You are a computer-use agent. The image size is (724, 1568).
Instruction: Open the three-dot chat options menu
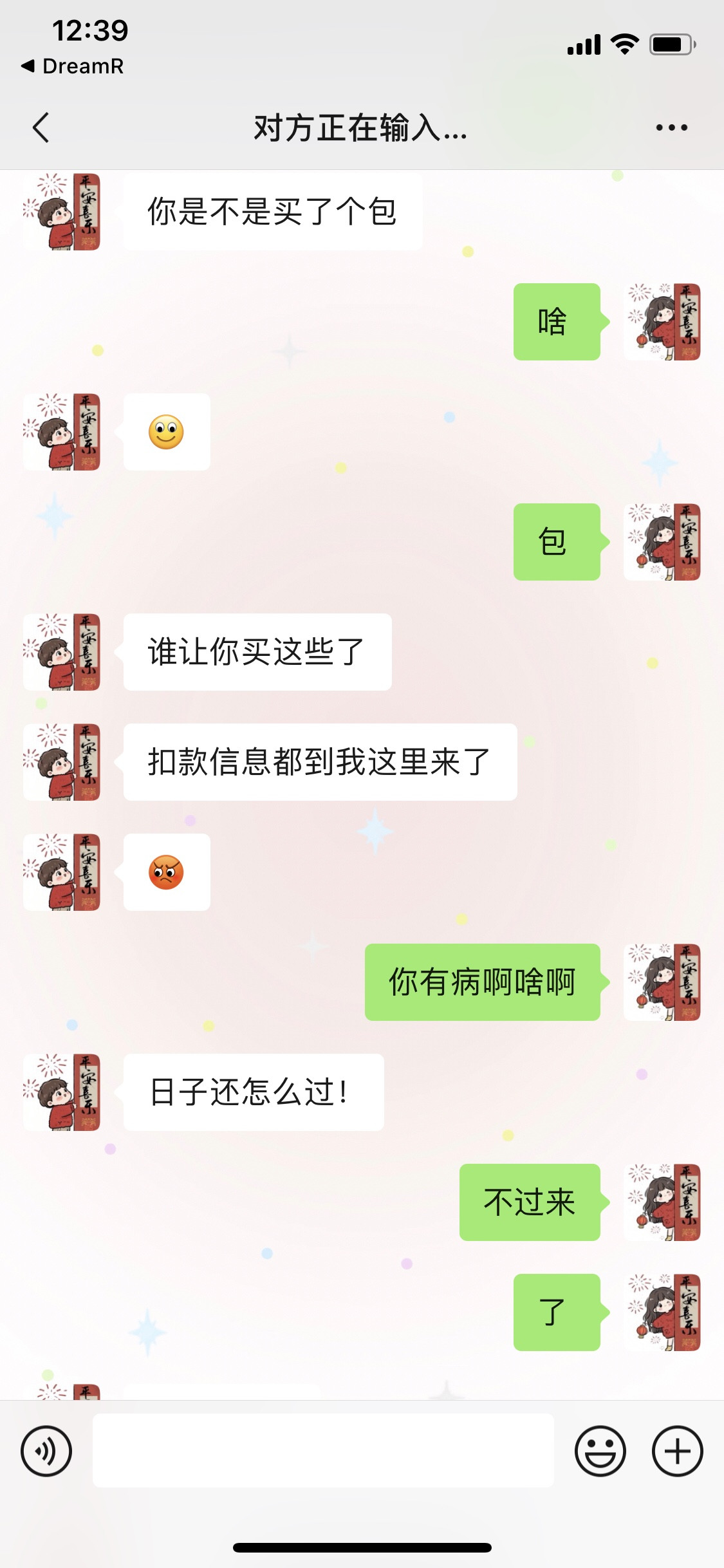point(671,127)
